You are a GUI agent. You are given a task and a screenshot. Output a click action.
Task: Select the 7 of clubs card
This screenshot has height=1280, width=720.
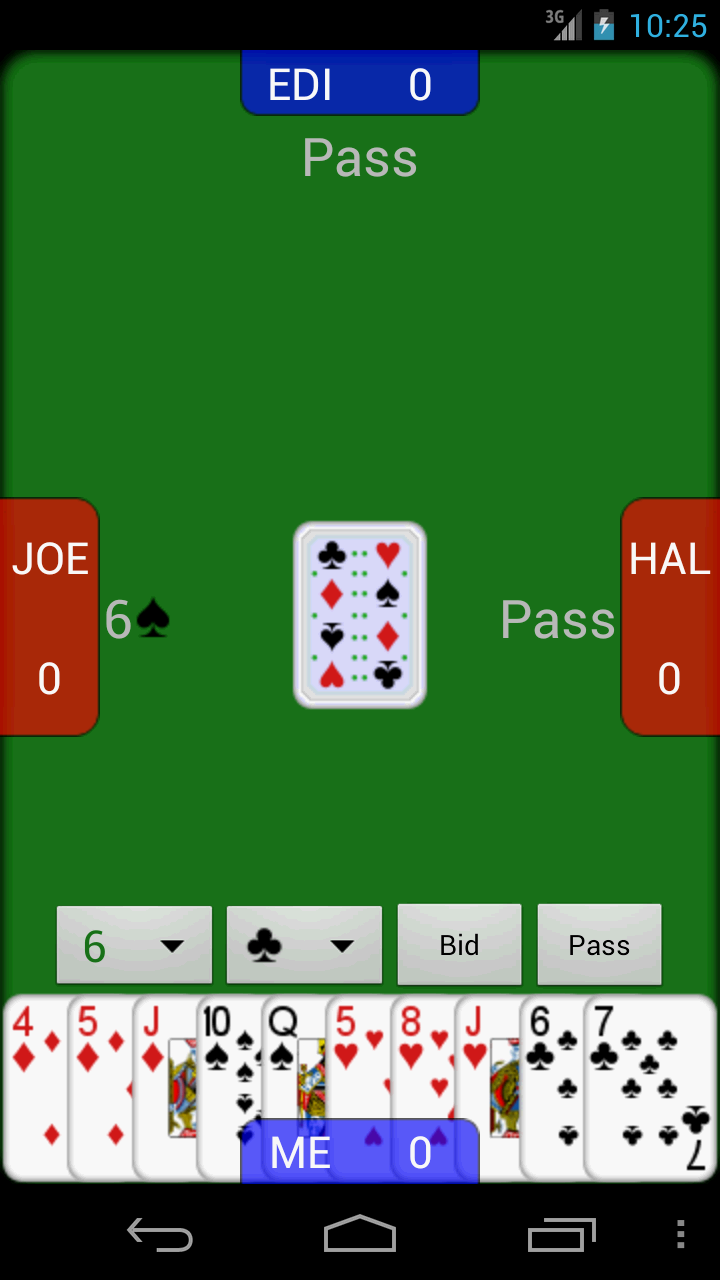[x=651, y=1088]
